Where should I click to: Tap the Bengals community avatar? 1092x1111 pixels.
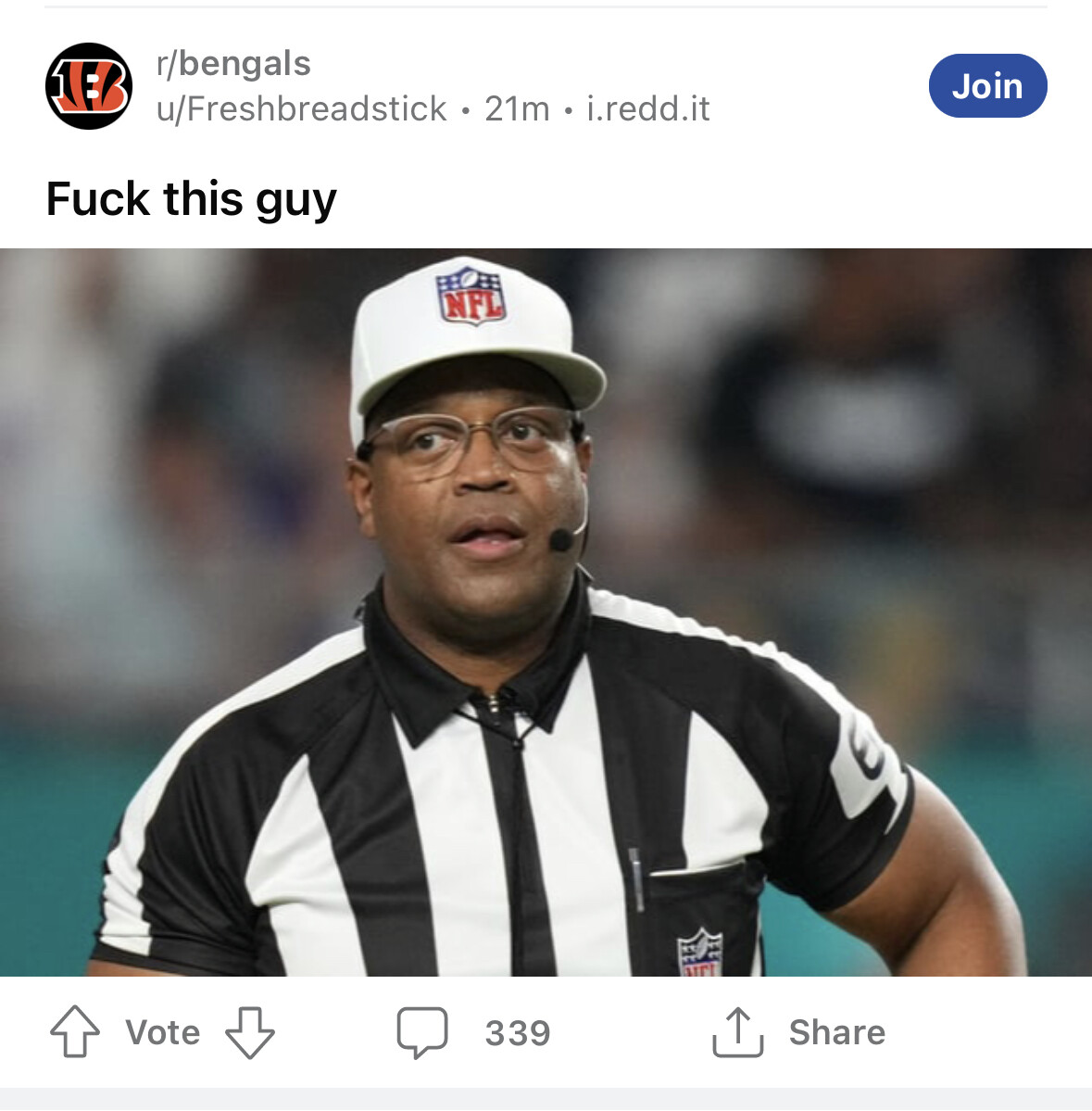pos(89,86)
